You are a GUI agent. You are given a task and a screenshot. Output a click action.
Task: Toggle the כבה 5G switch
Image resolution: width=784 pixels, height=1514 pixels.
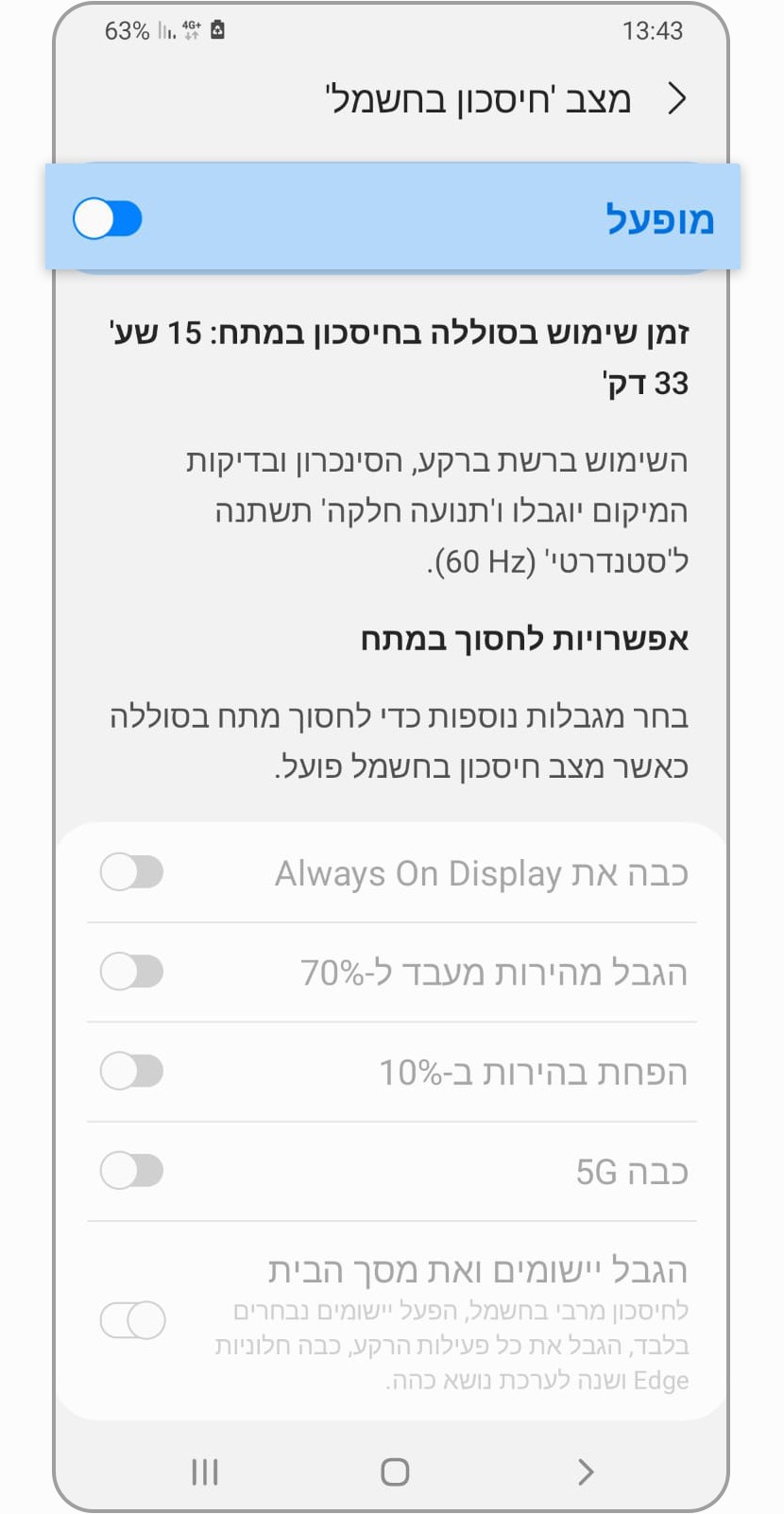132,1171
